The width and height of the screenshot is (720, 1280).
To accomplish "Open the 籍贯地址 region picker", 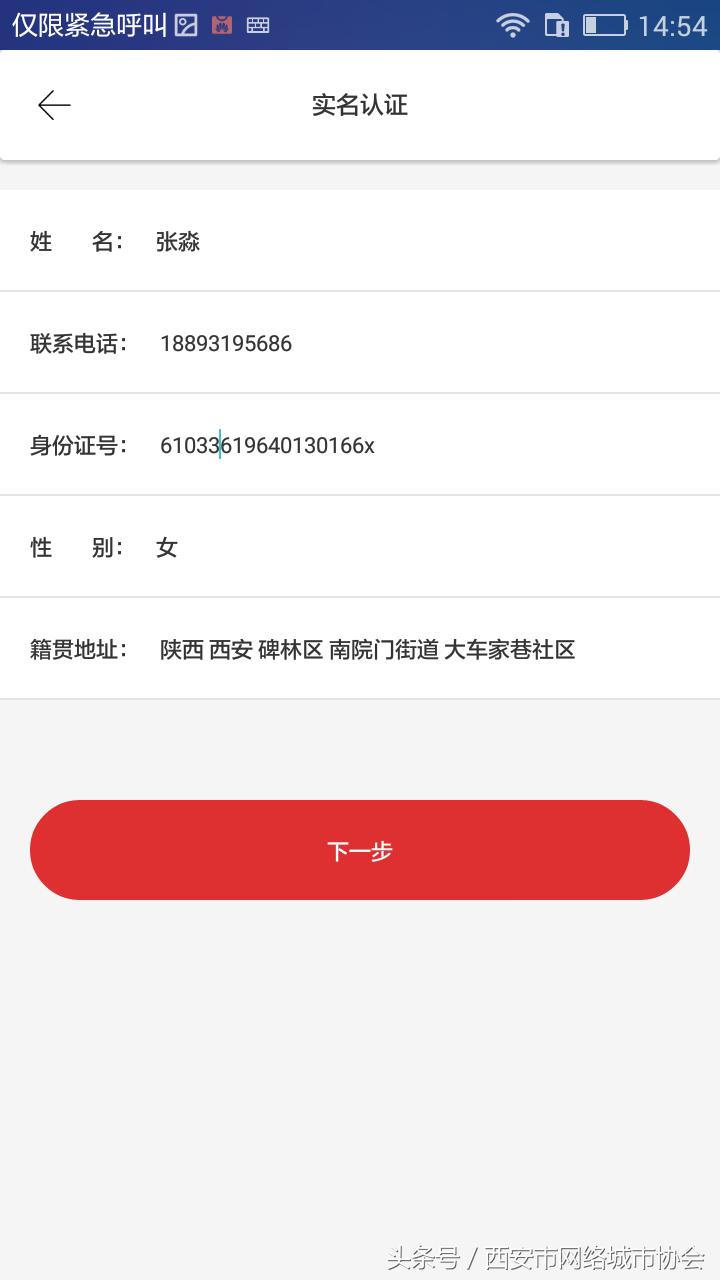I will click(x=78, y=650).
